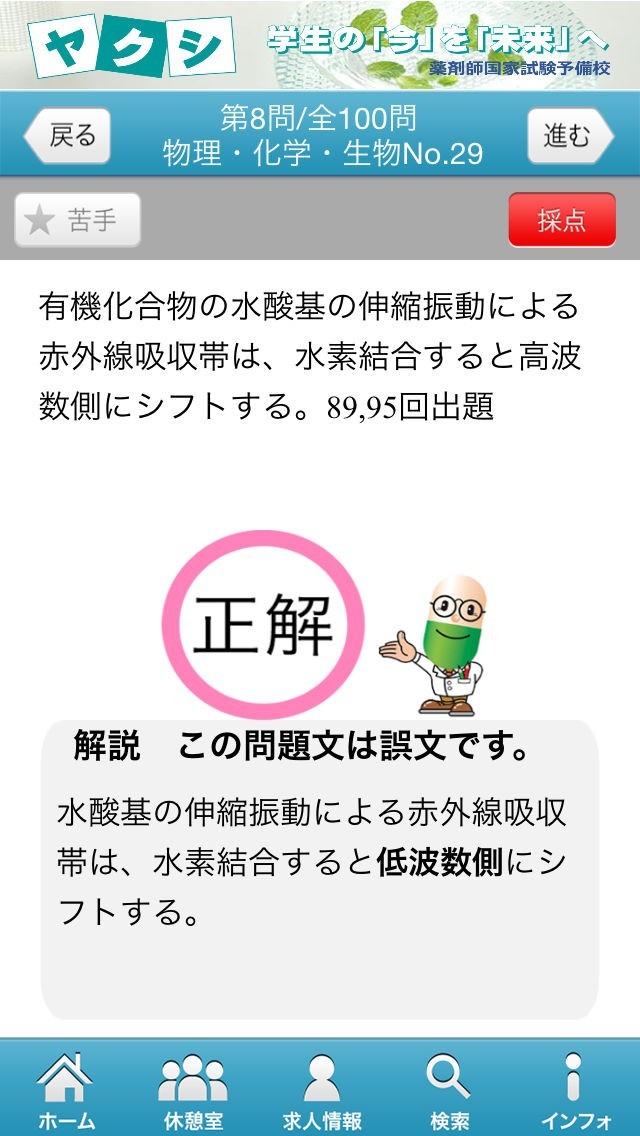
Task: Open the インフォ tab
Action: click(x=576, y=1089)
